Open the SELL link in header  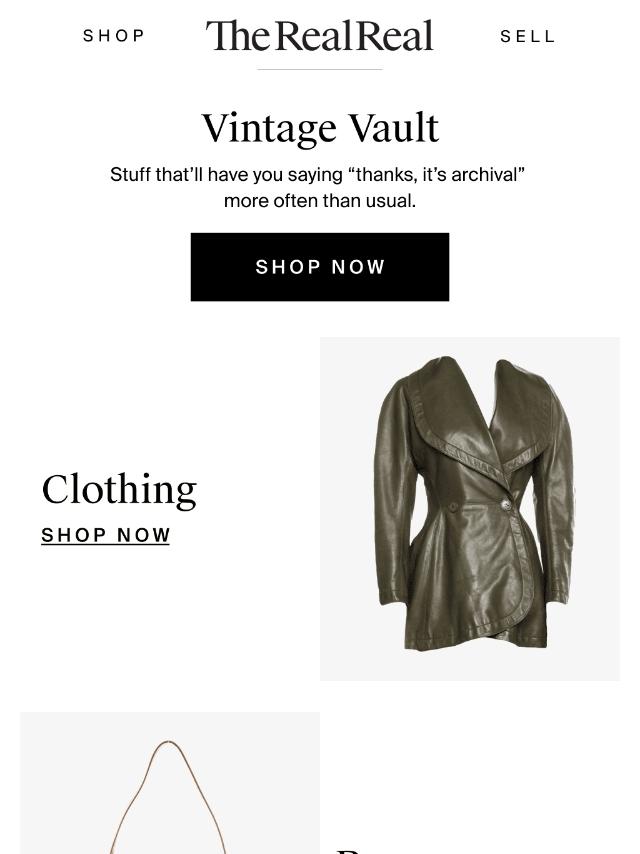pyautogui.click(x=527, y=36)
